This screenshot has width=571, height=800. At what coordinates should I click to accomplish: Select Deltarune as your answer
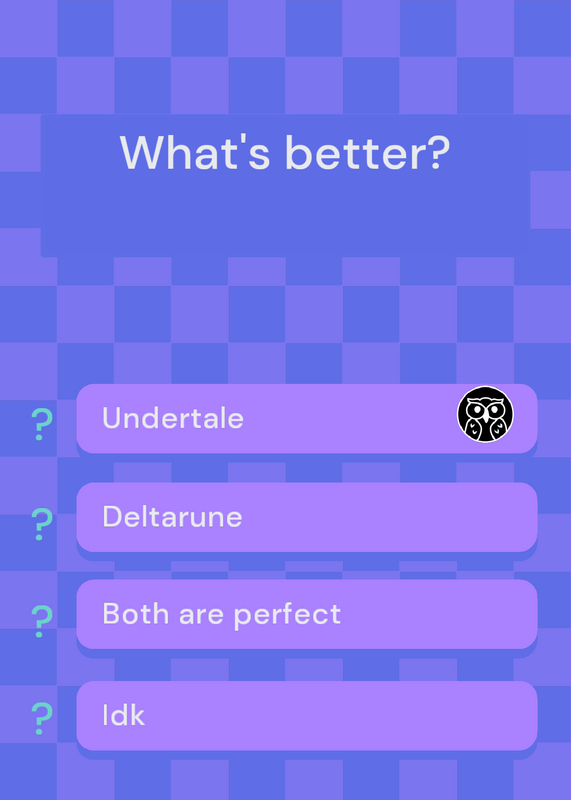pyautogui.click(x=307, y=517)
